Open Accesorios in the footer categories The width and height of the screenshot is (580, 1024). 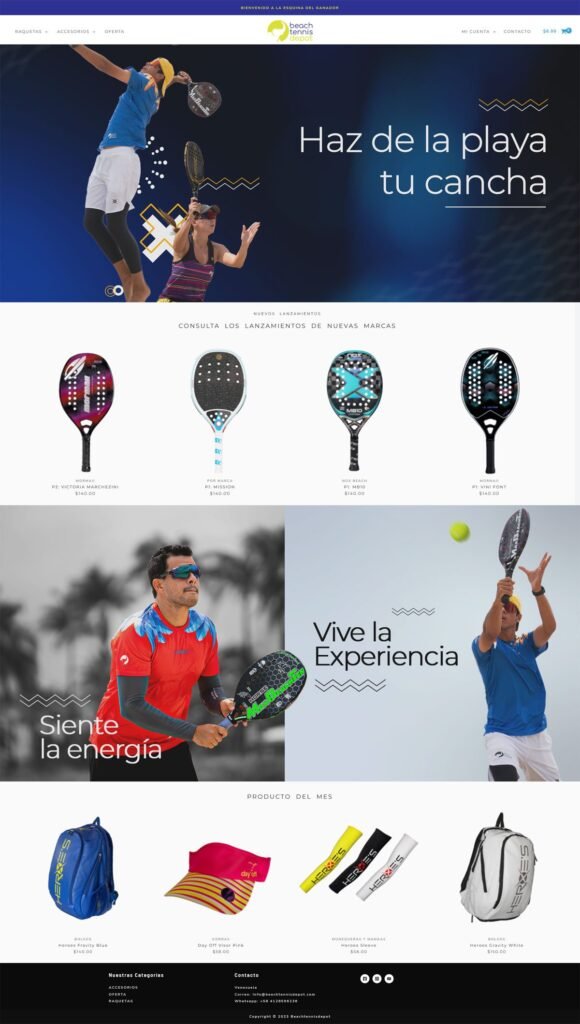[123, 987]
